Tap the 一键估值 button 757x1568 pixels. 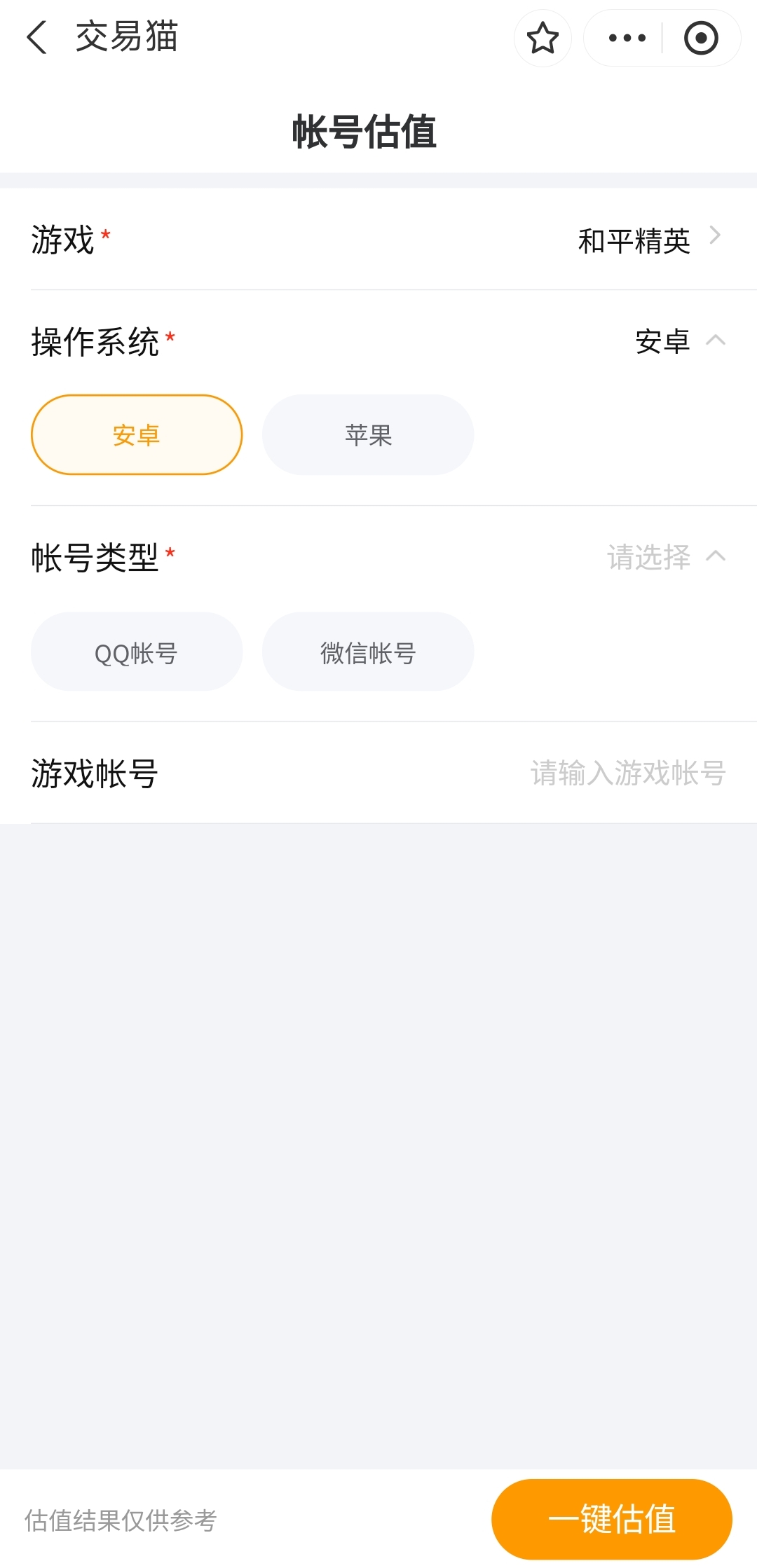(611, 1519)
